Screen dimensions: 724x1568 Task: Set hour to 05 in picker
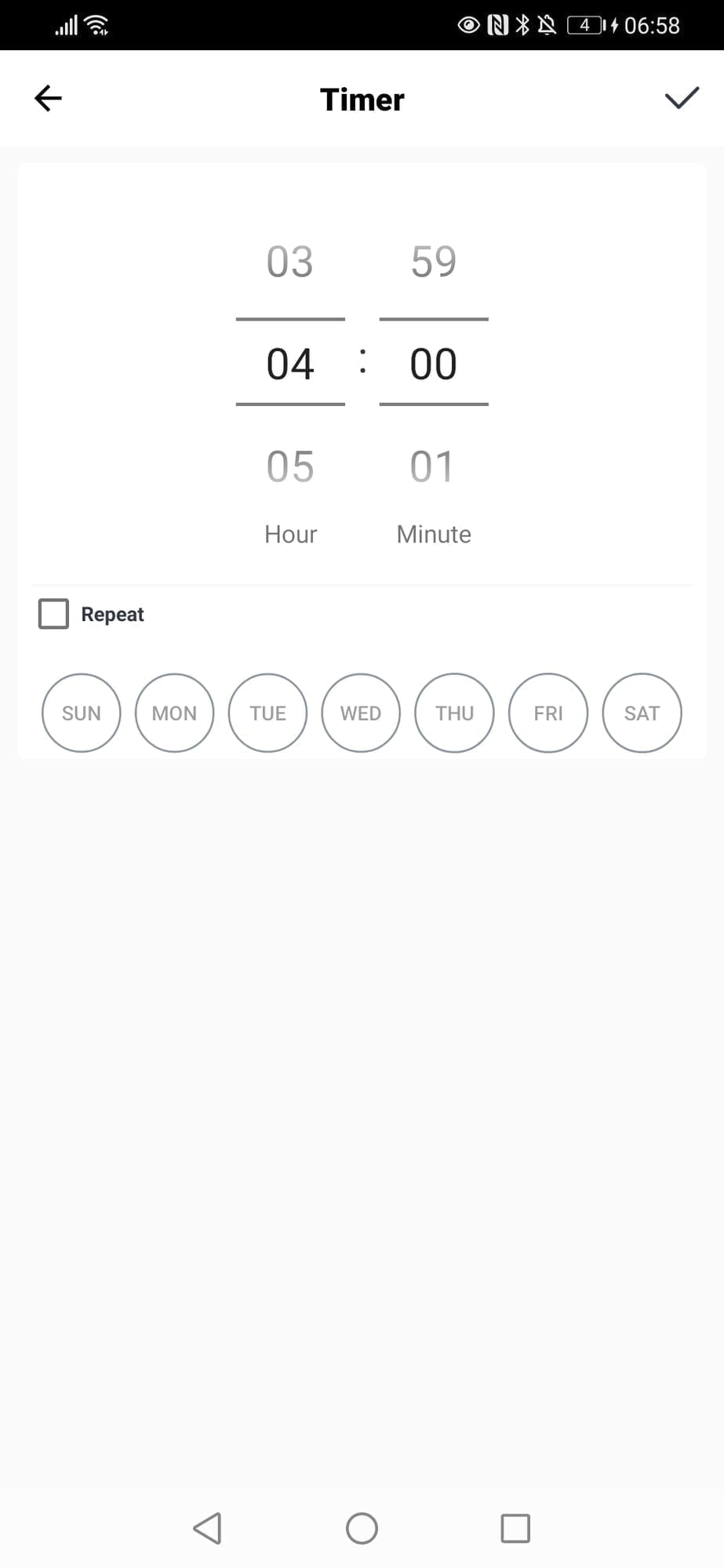pos(290,466)
